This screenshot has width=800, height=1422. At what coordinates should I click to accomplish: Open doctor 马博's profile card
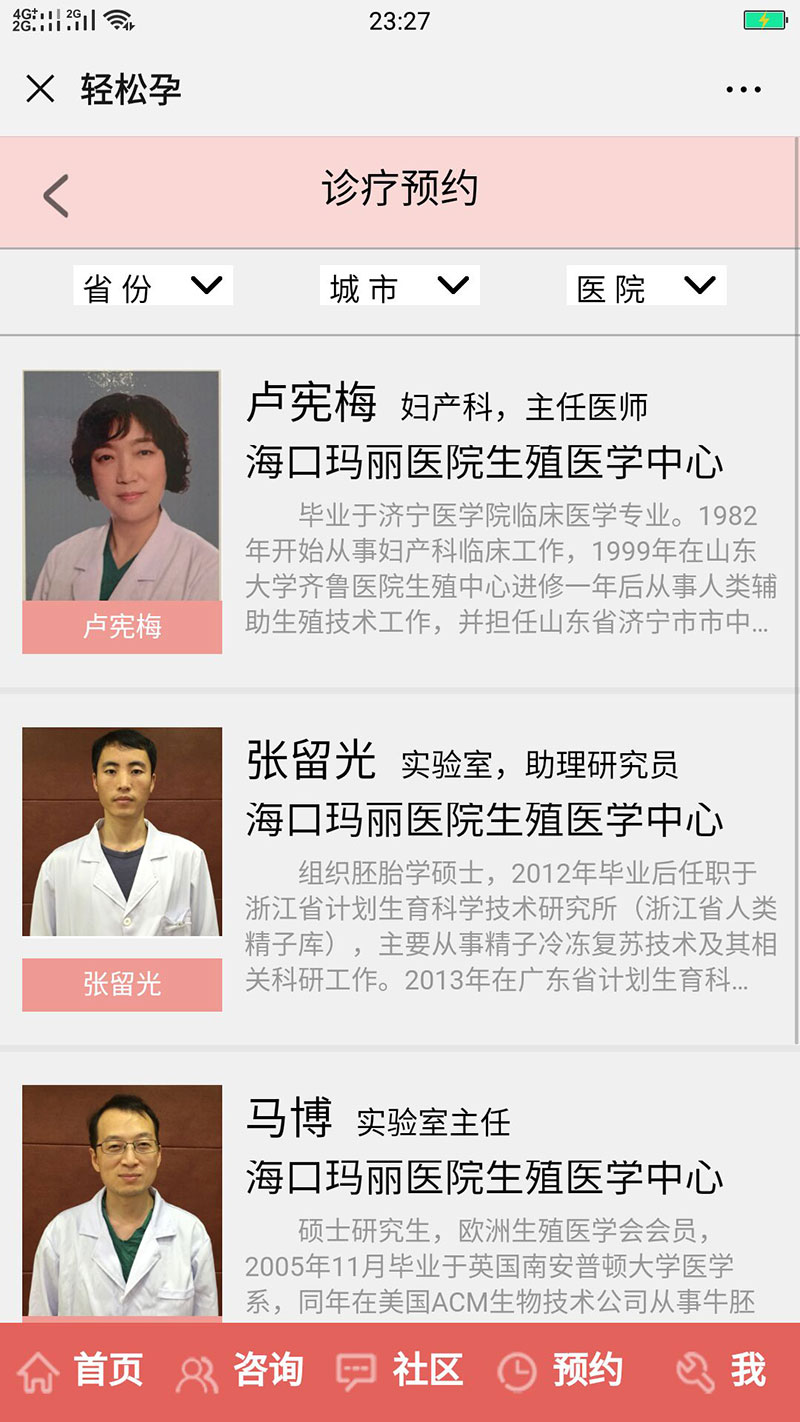[x=400, y=1200]
